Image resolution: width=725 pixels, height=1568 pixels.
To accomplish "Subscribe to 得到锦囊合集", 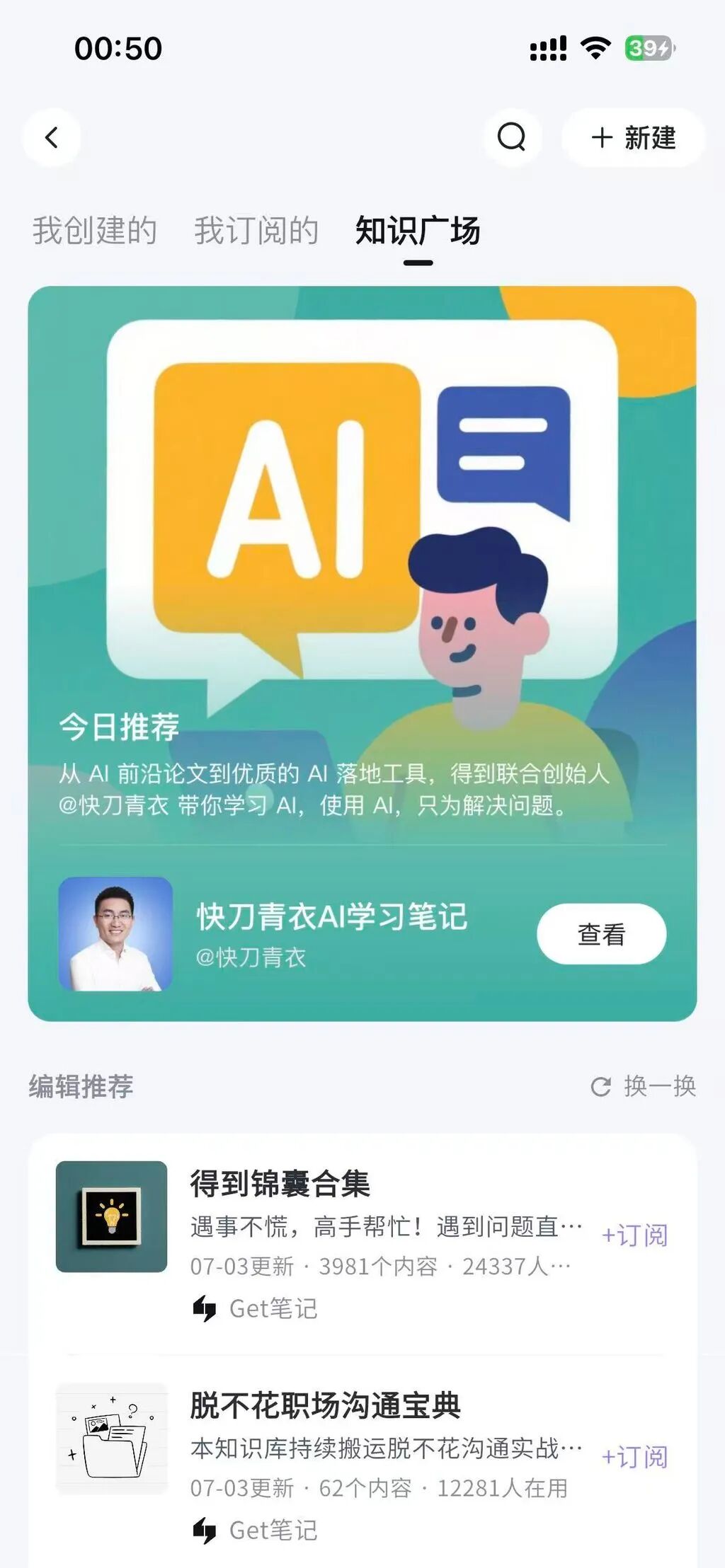I will (634, 1235).
